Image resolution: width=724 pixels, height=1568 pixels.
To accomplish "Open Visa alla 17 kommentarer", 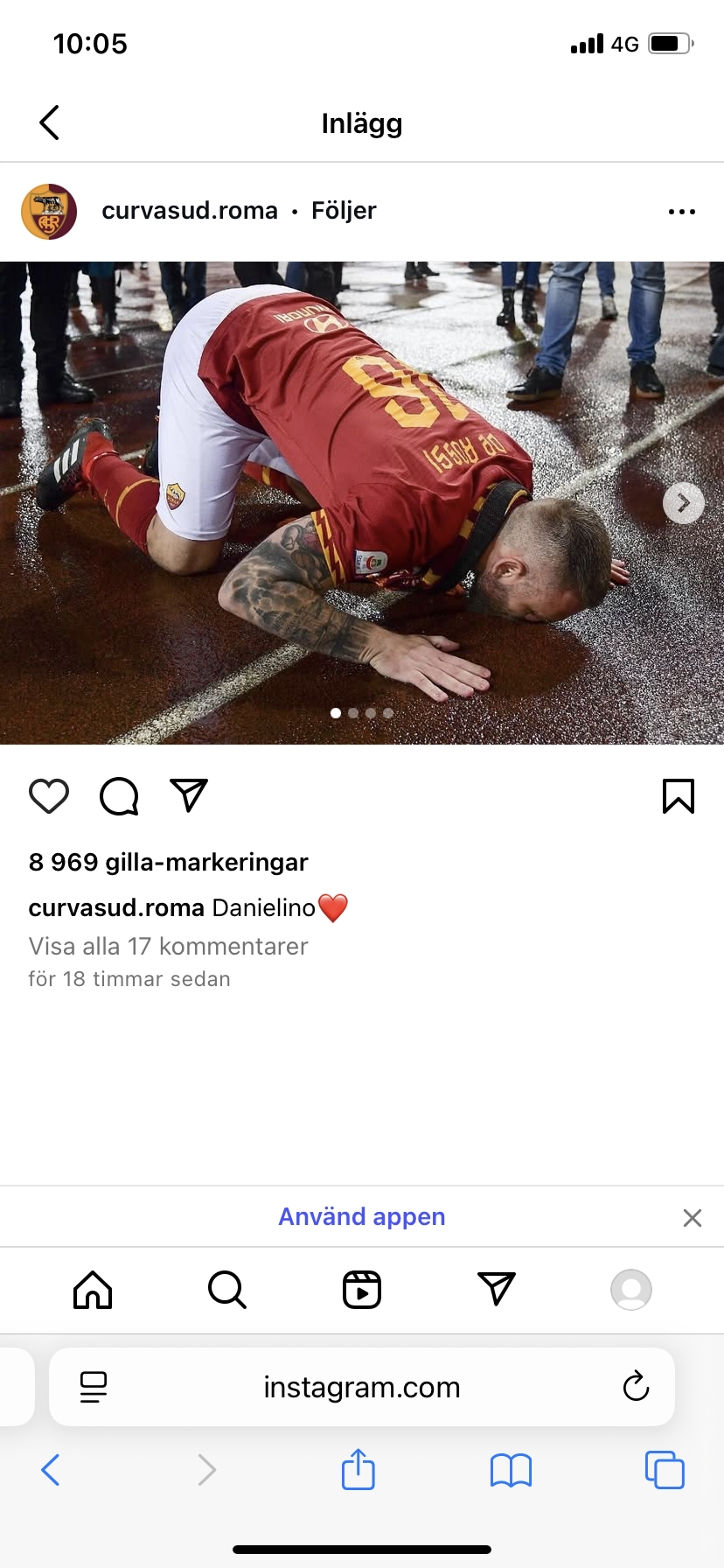I will click(168, 947).
